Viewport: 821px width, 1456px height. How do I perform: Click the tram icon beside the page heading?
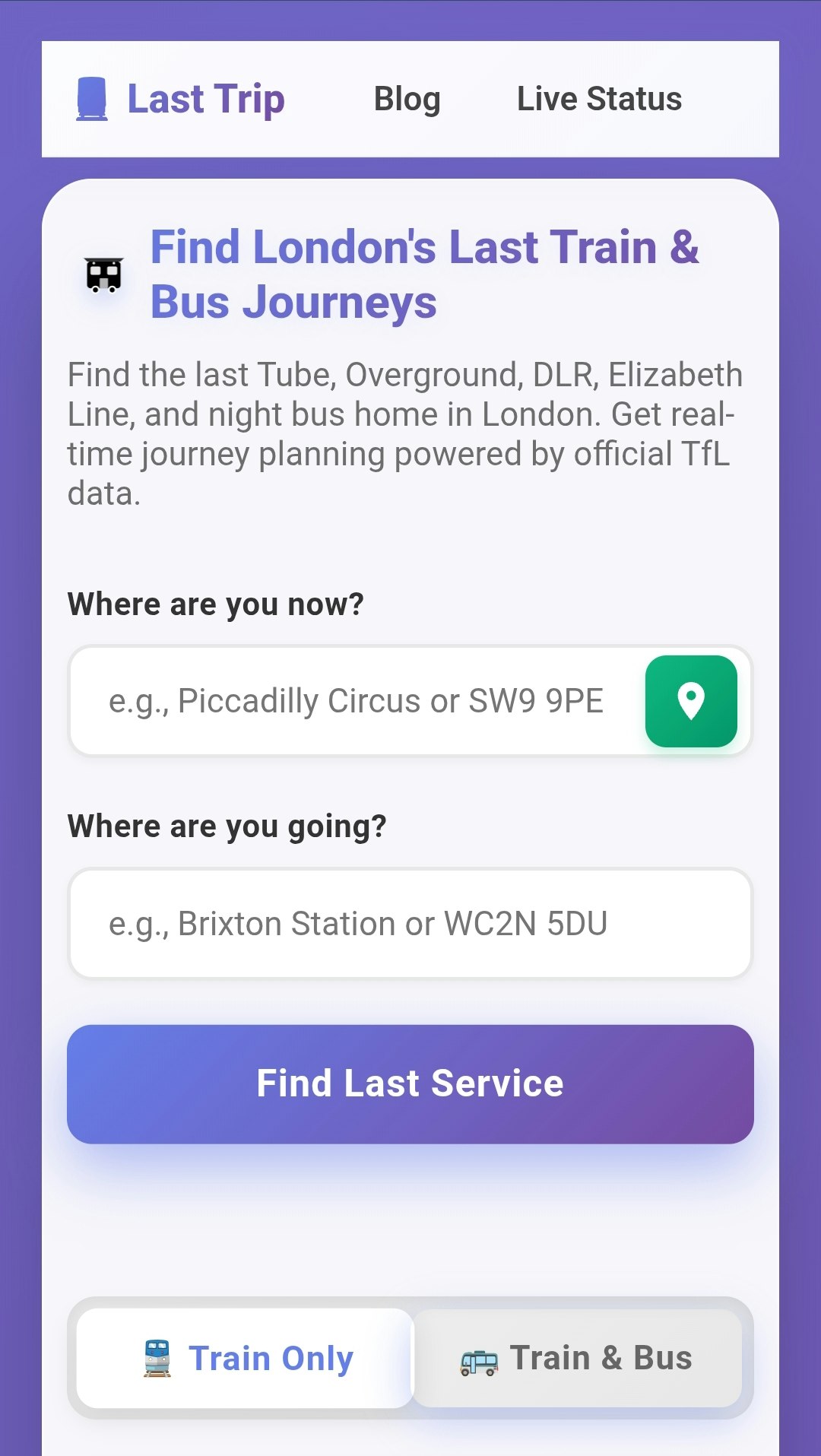105,275
